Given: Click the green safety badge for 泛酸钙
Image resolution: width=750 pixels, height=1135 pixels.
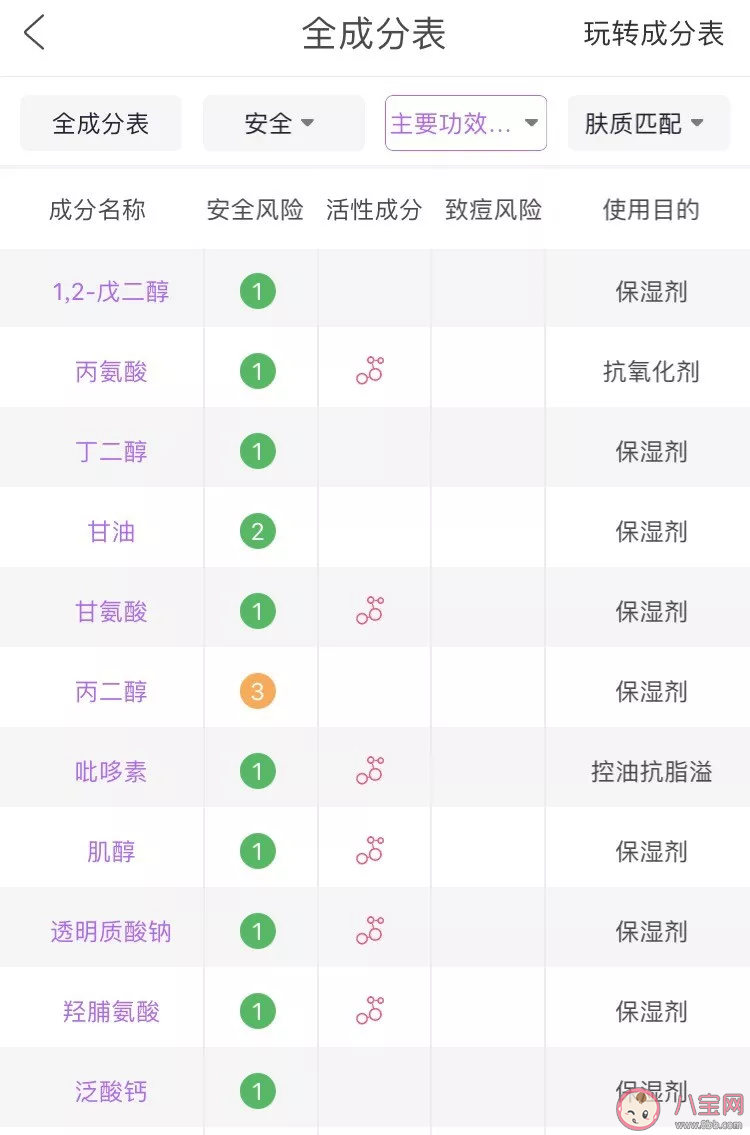Looking at the screenshot, I should [x=258, y=1091].
